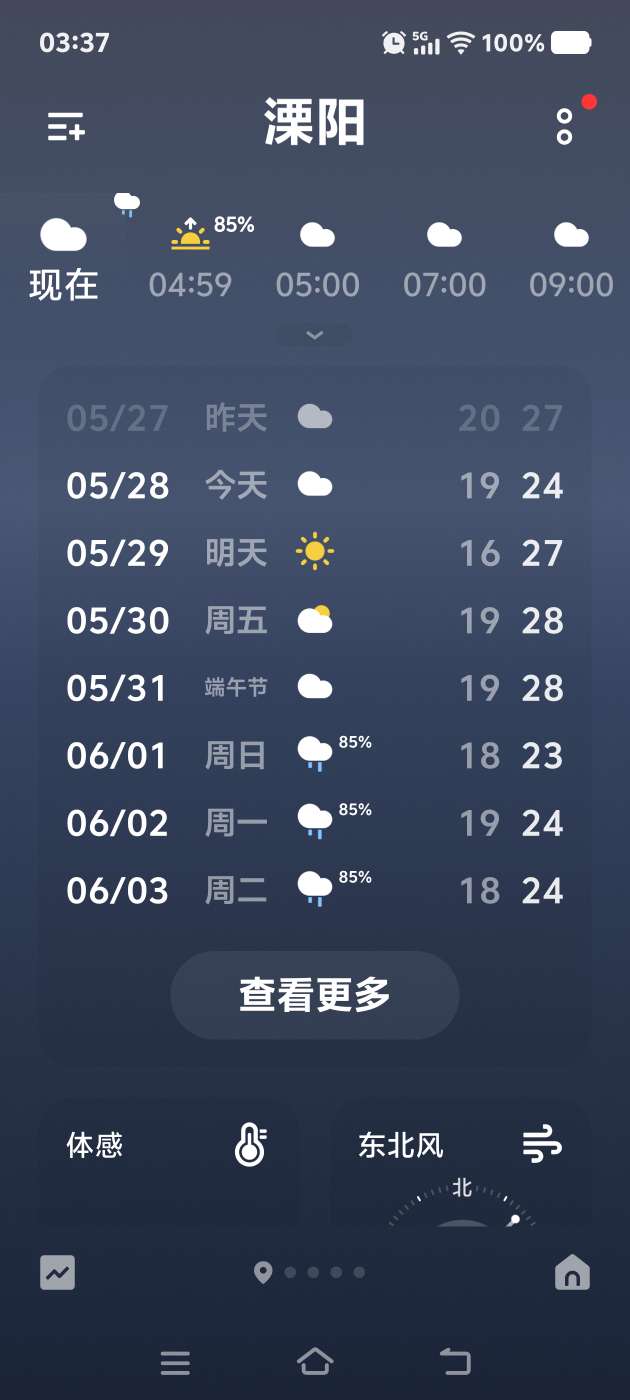Viewport: 630px width, 1400px height.
Task: Go back with the system back button
Action: point(455,1361)
